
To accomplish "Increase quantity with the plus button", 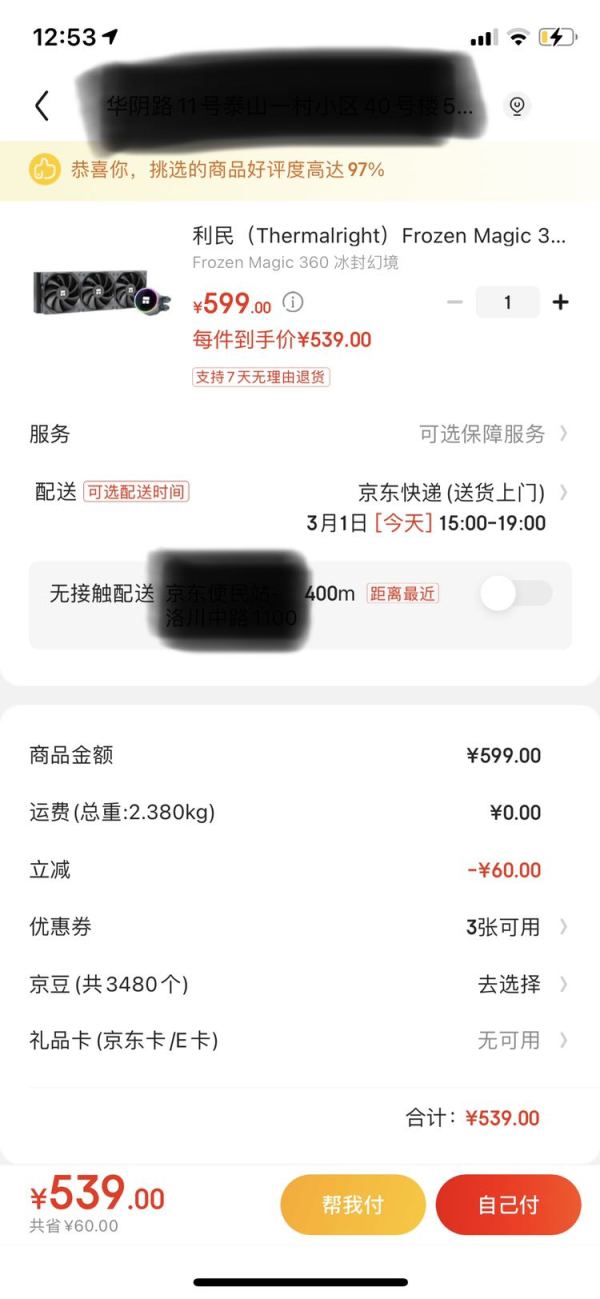I will pos(560,302).
